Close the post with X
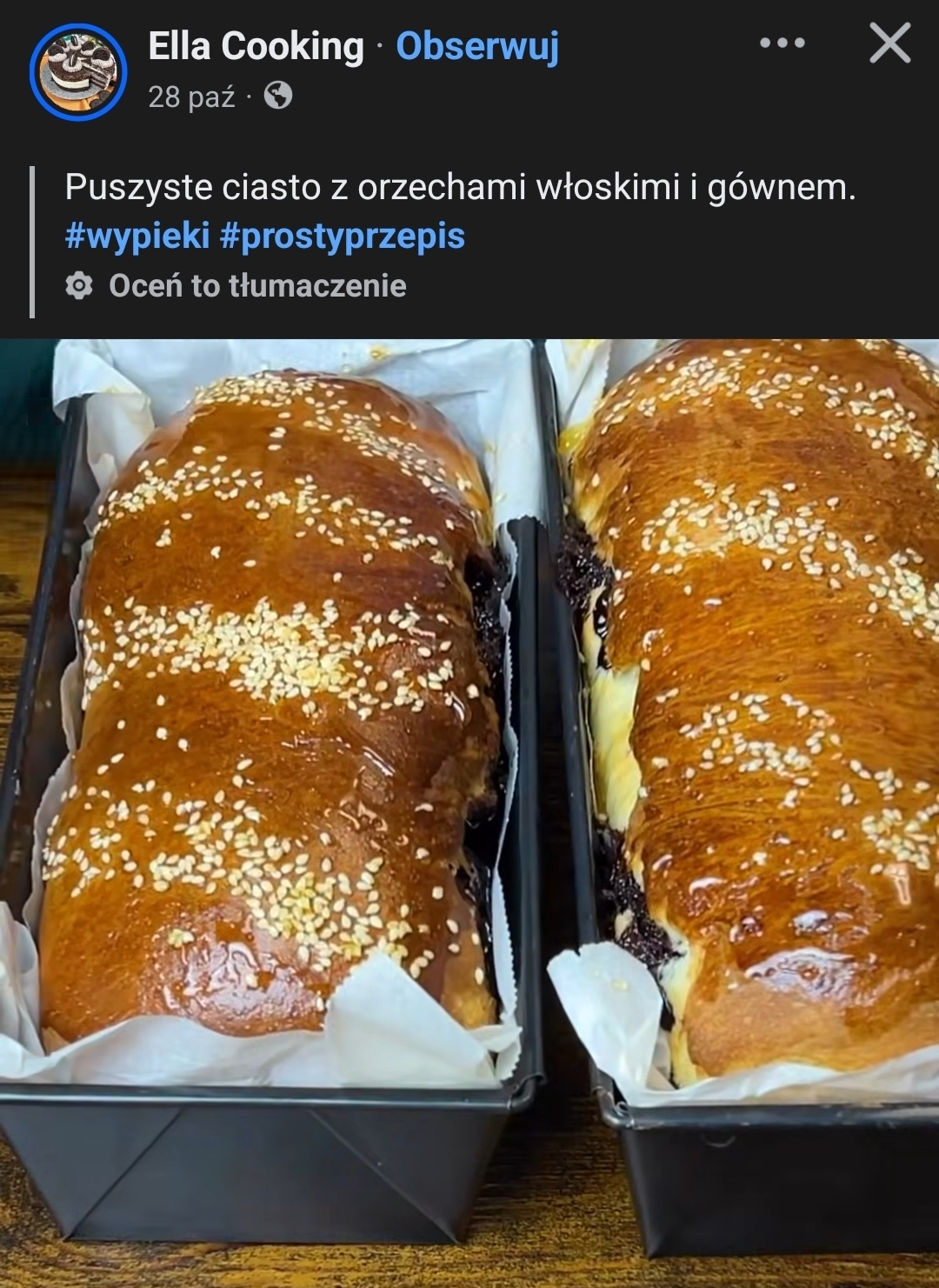Viewport: 939px width, 1288px height. [x=889, y=43]
